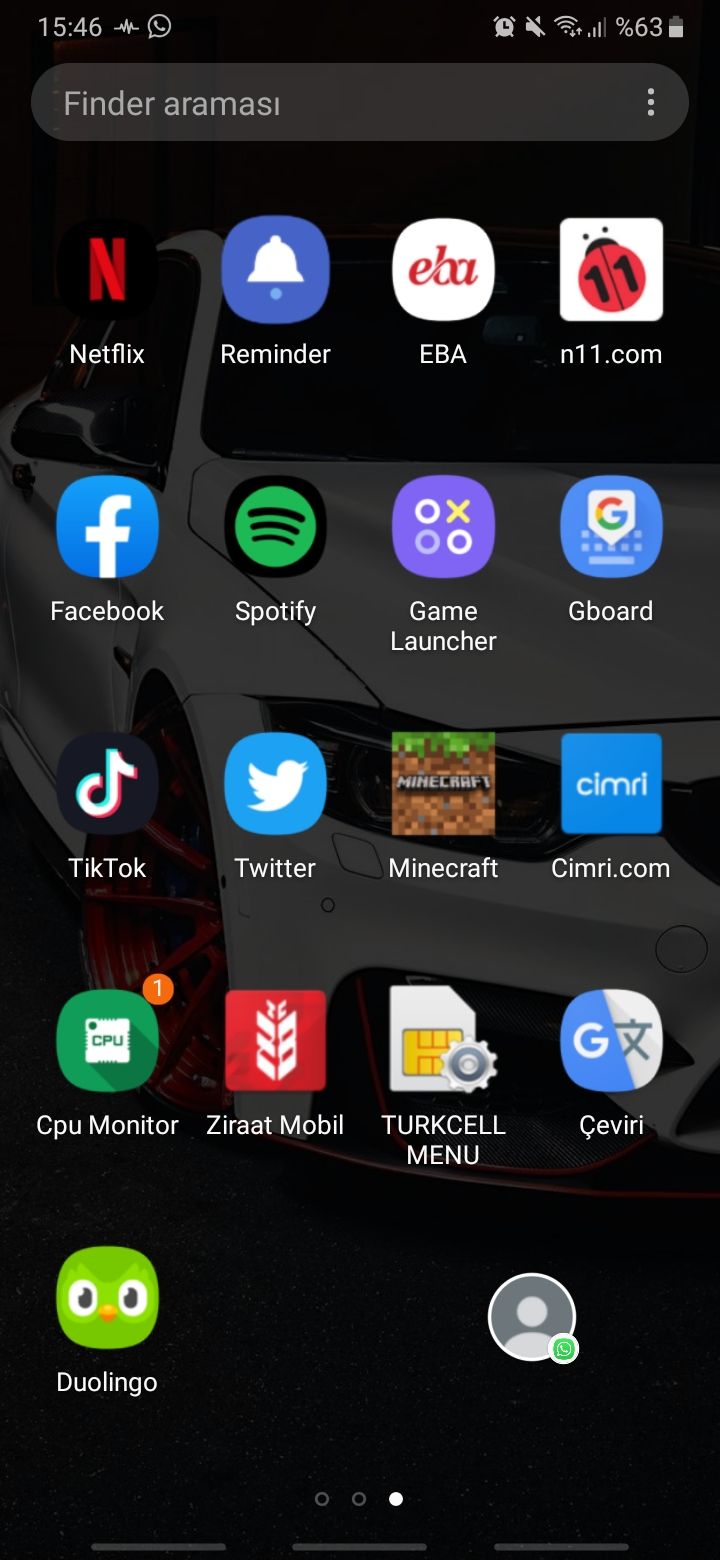Open the n11.com shopping app
Viewport: 720px width, 1560px height.
(x=611, y=270)
